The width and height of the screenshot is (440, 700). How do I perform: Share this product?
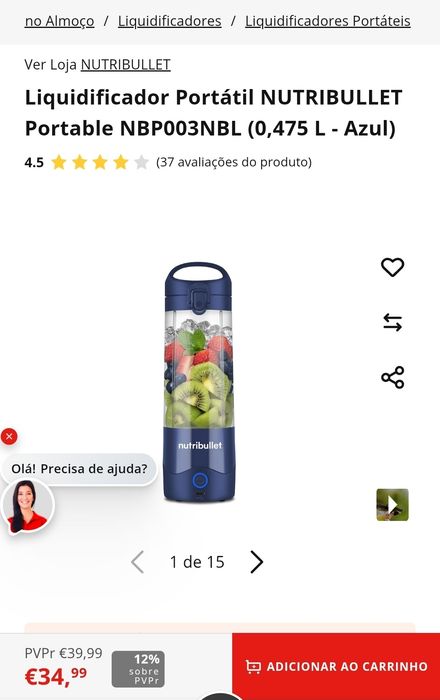392,378
